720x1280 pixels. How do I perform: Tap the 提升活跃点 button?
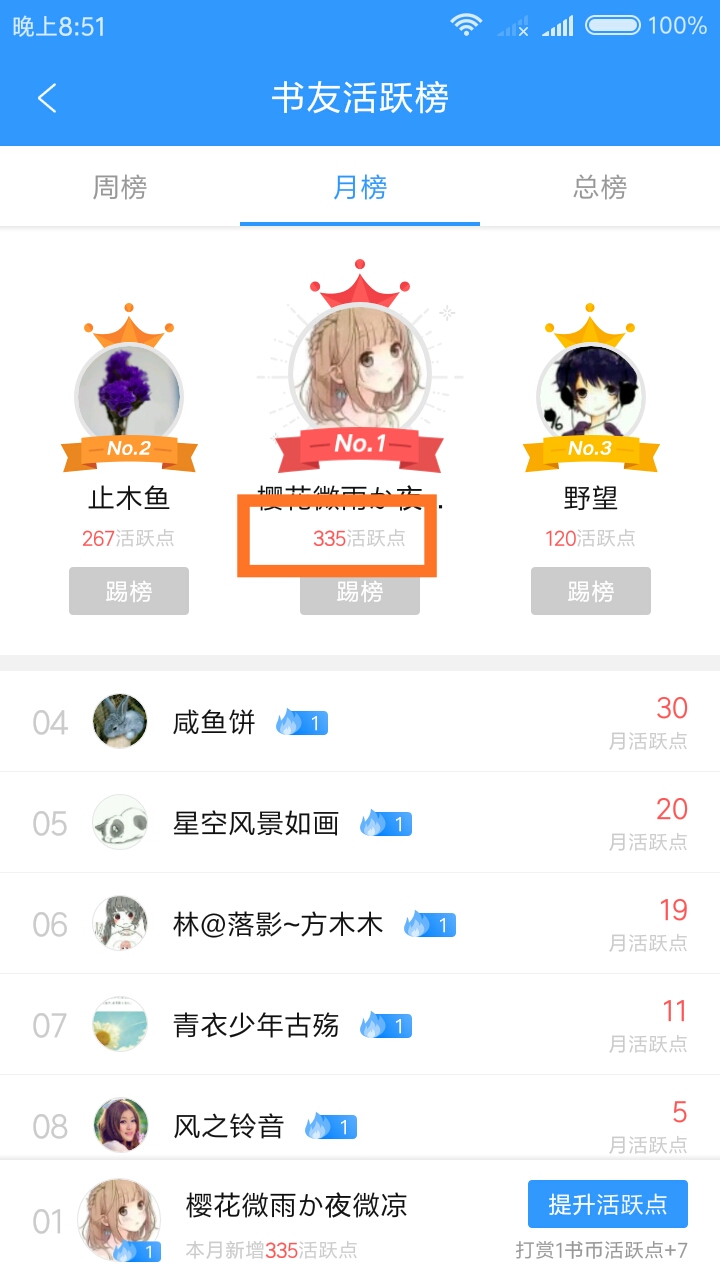[x=608, y=1204]
